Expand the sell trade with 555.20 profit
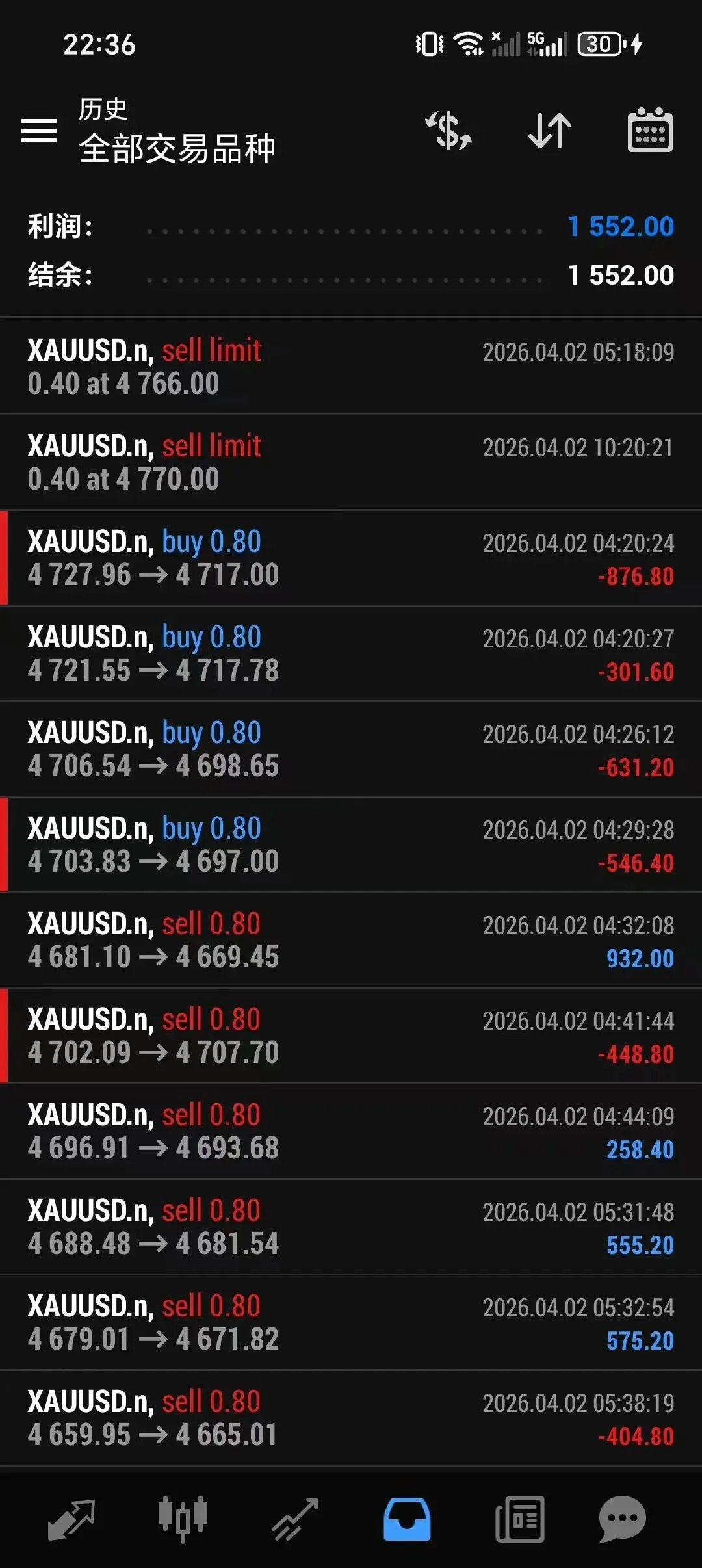This screenshot has height=1568, width=702. tap(351, 1227)
